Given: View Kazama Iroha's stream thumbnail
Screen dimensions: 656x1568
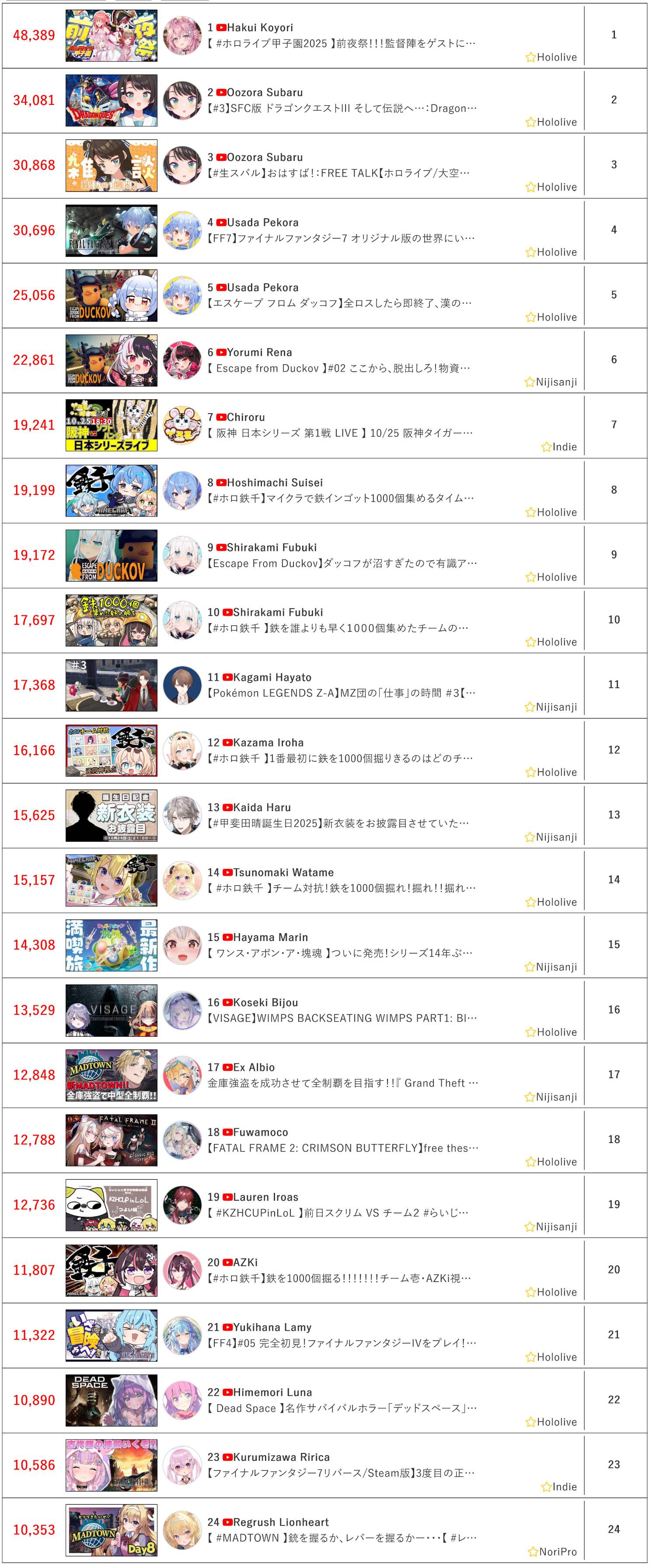Looking at the screenshot, I should [112, 750].
